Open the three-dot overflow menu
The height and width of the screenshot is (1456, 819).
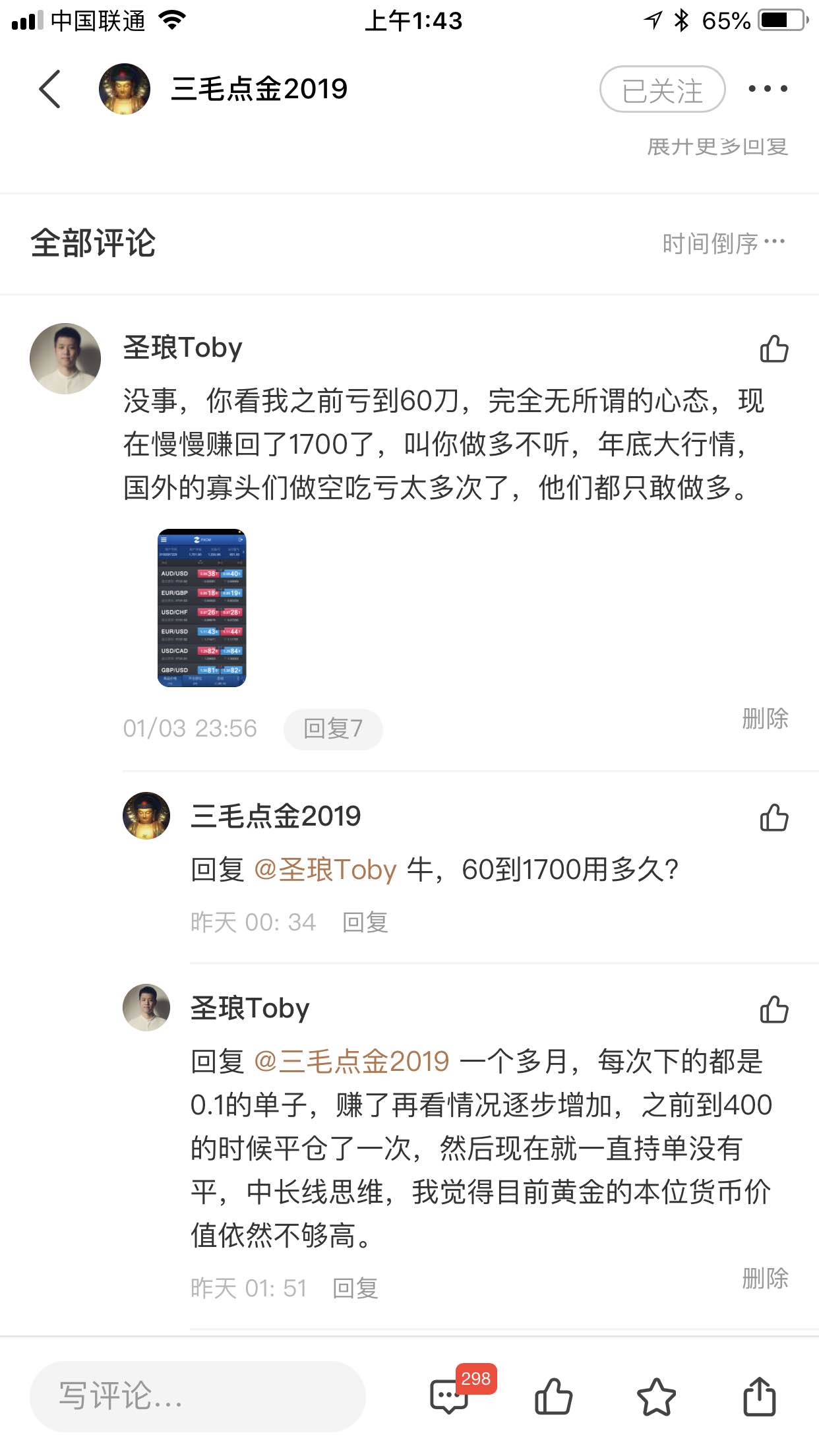(768, 88)
